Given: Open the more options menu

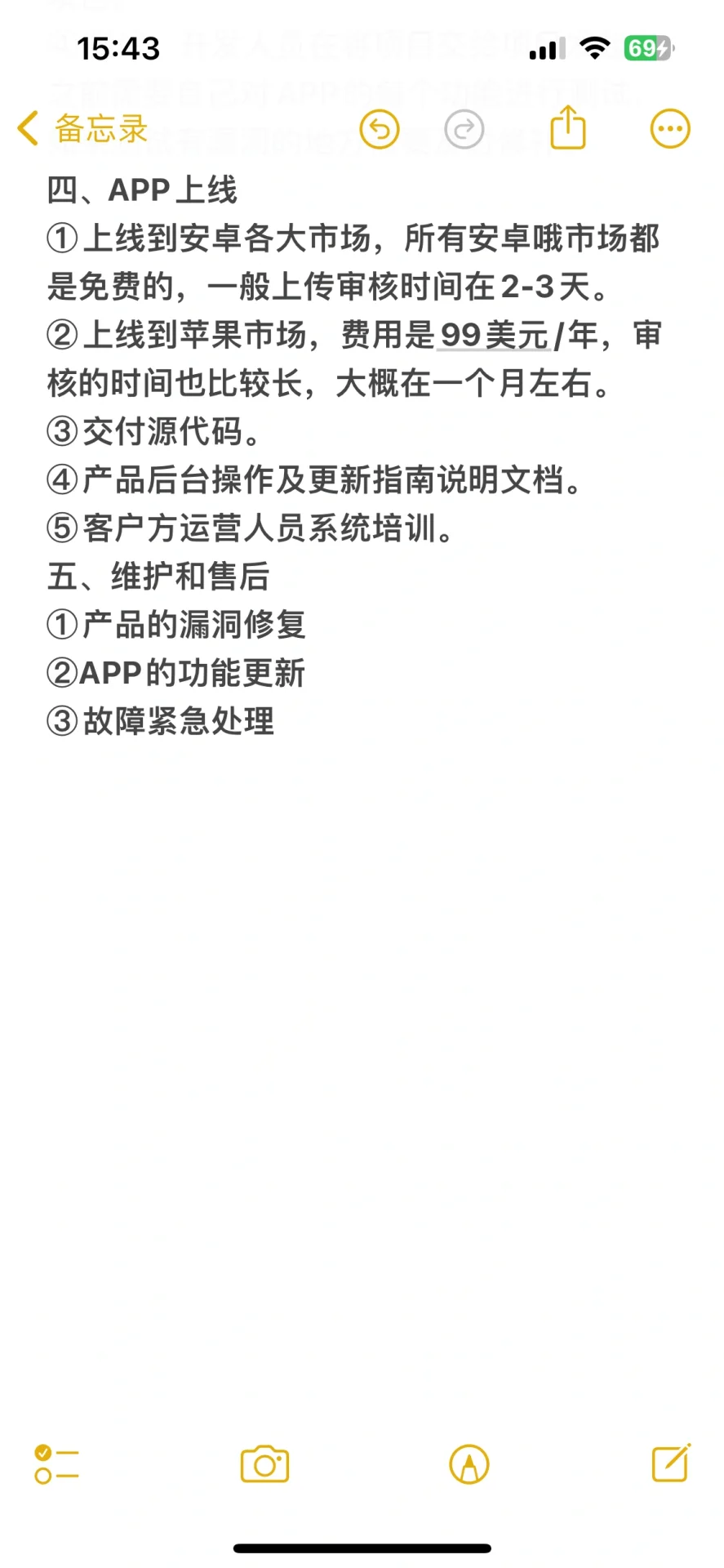Looking at the screenshot, I should [670, 129].
